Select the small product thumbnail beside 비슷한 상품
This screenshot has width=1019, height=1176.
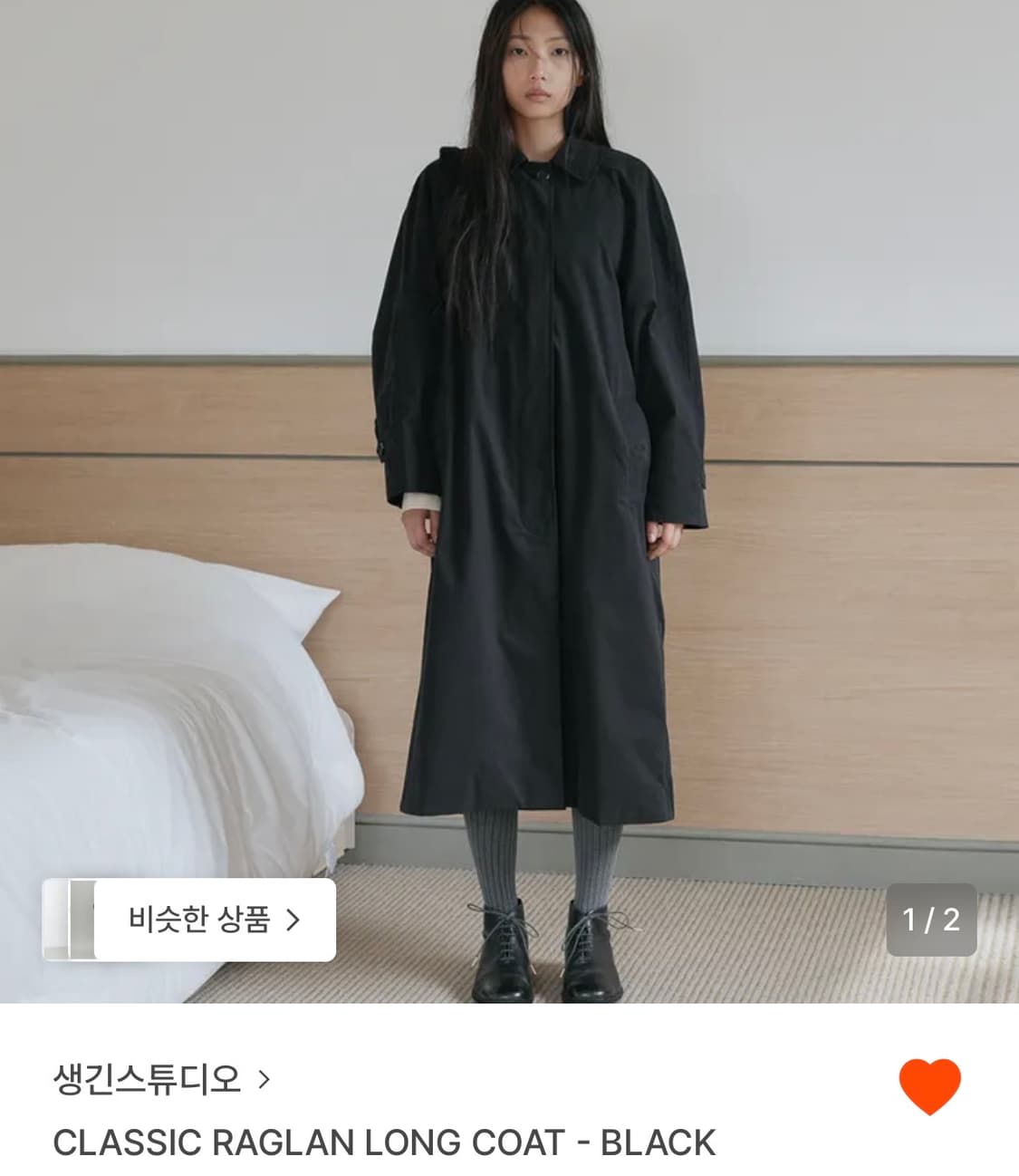tap(80, 921)
